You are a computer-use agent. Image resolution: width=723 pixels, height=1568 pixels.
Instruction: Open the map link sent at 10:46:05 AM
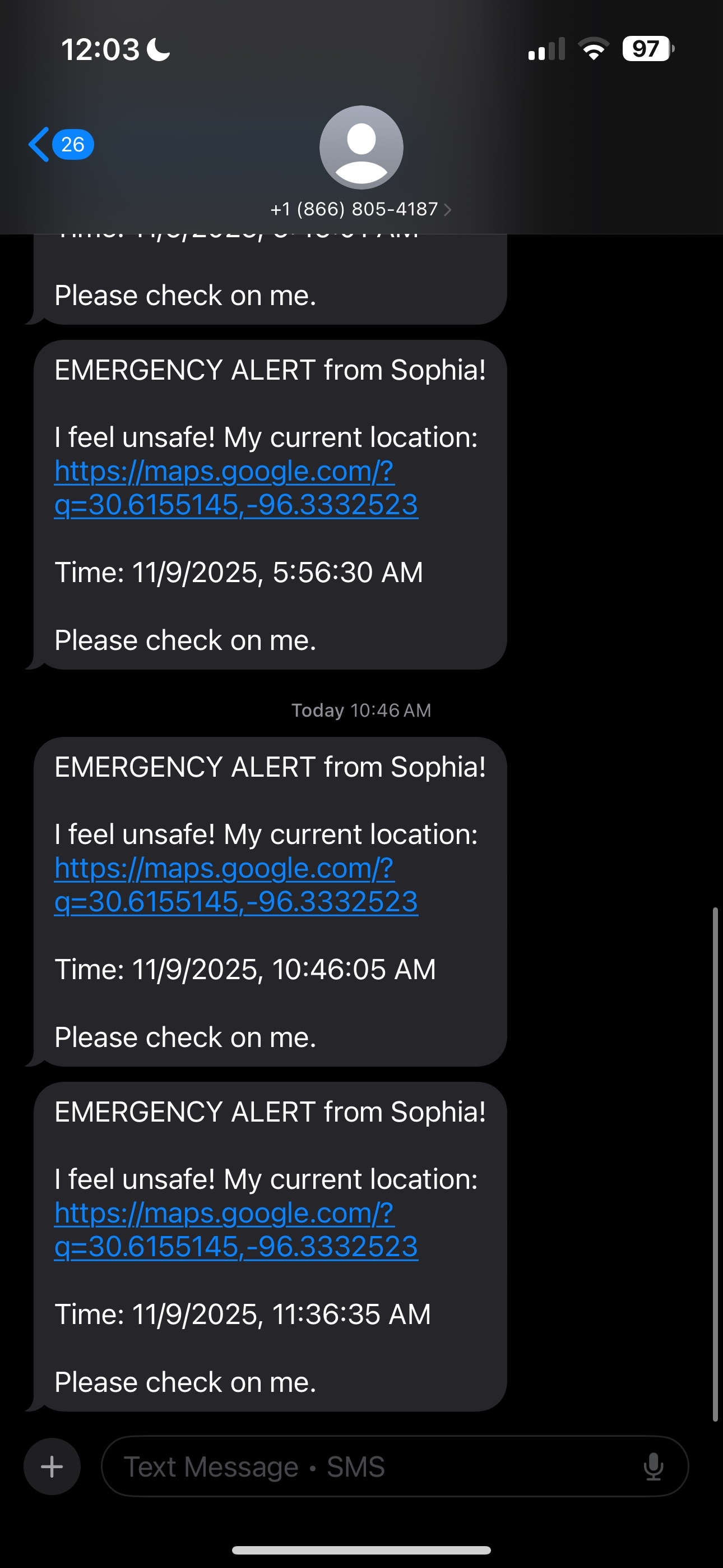pyautogui.click(x=235, y=885)
